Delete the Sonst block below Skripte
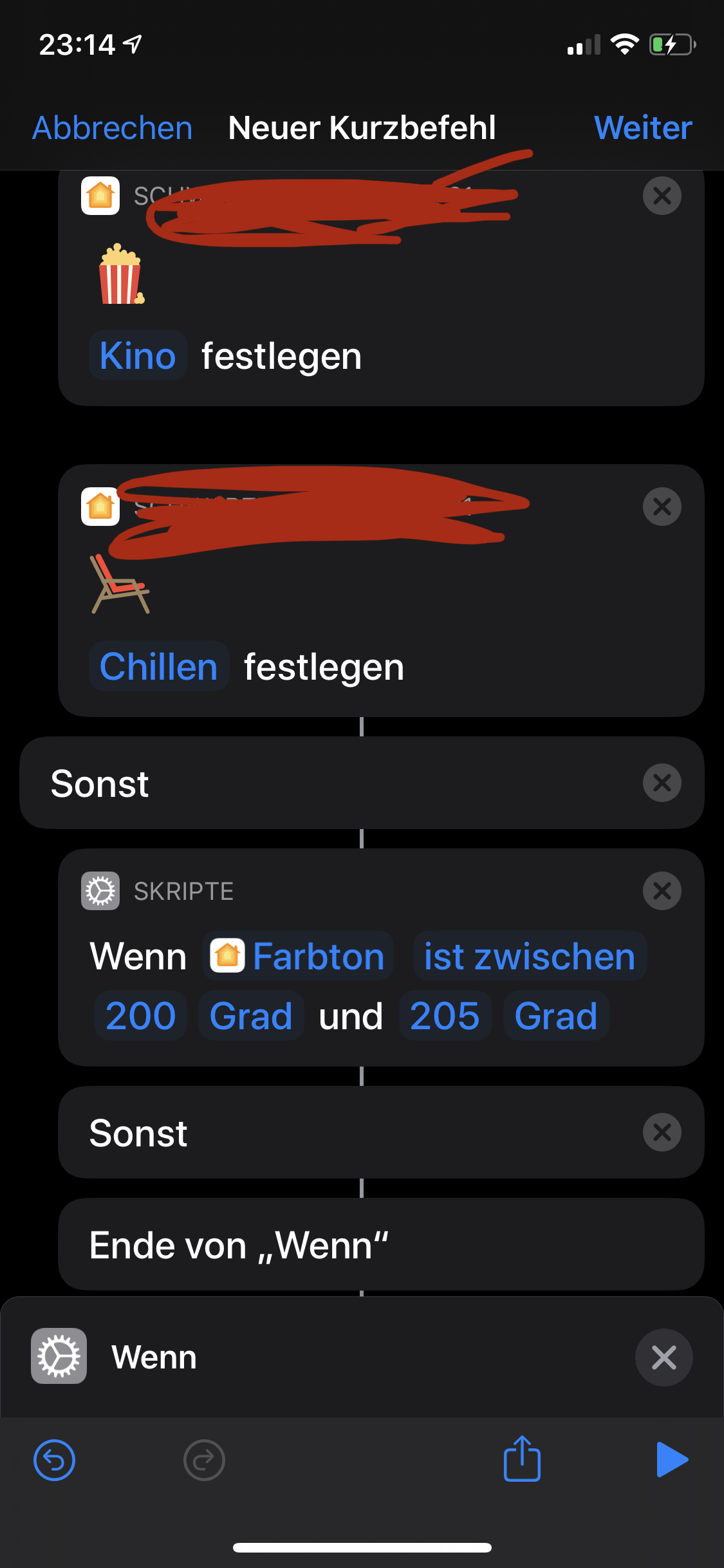This screenshot has width=724, height=1568. pyautogui.click(x=662, y=1132)
